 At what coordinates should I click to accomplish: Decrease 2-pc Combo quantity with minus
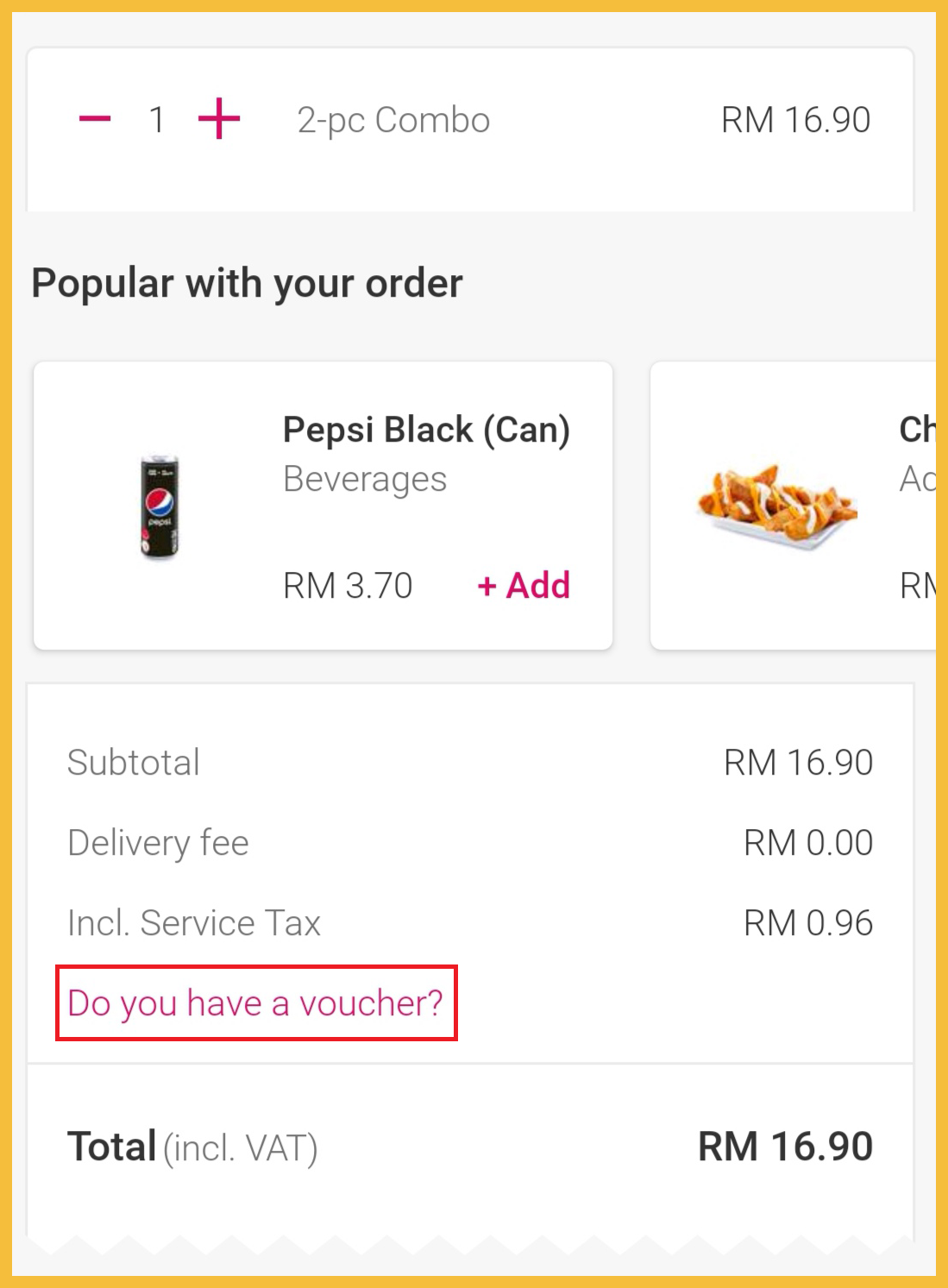[x=95, y=119]
